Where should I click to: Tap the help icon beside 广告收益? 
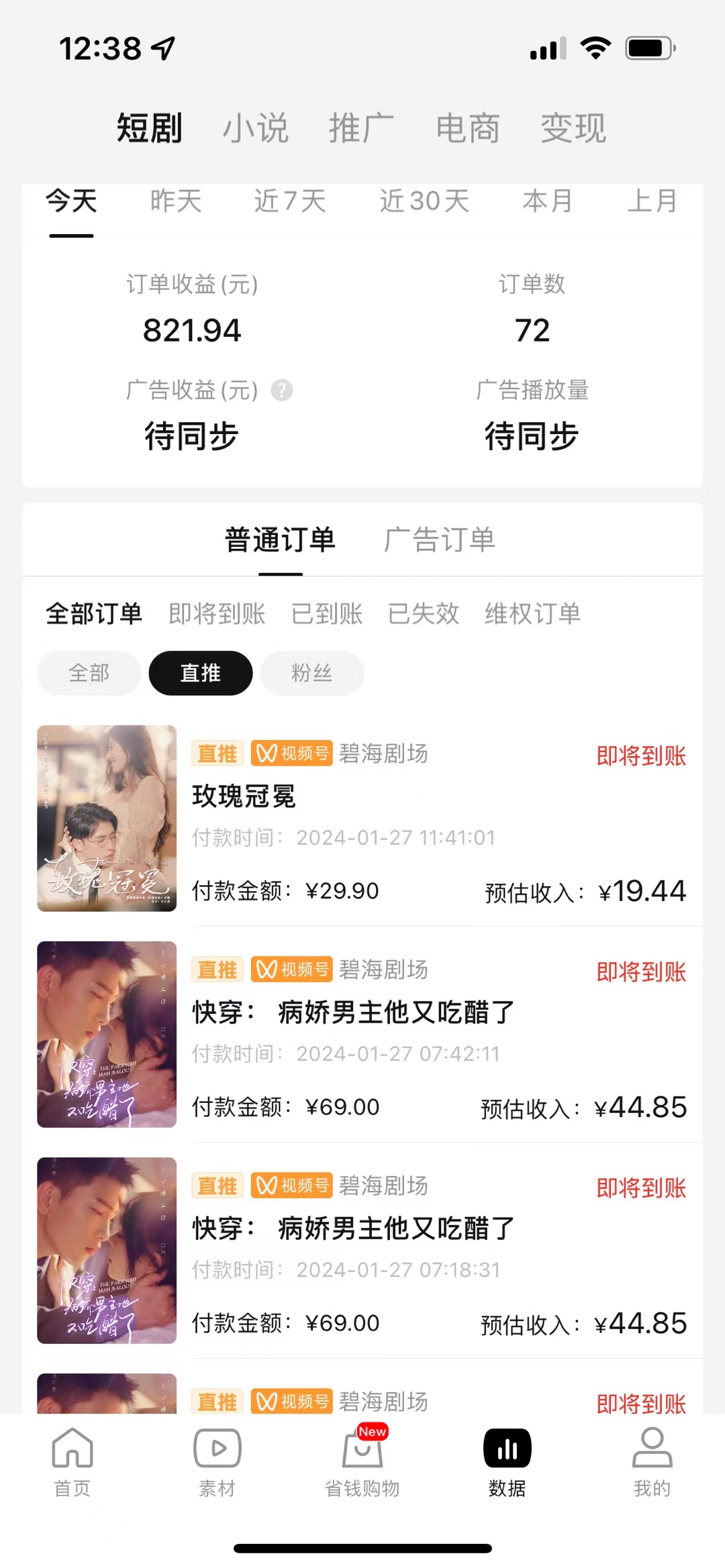[x=282, y=390]
